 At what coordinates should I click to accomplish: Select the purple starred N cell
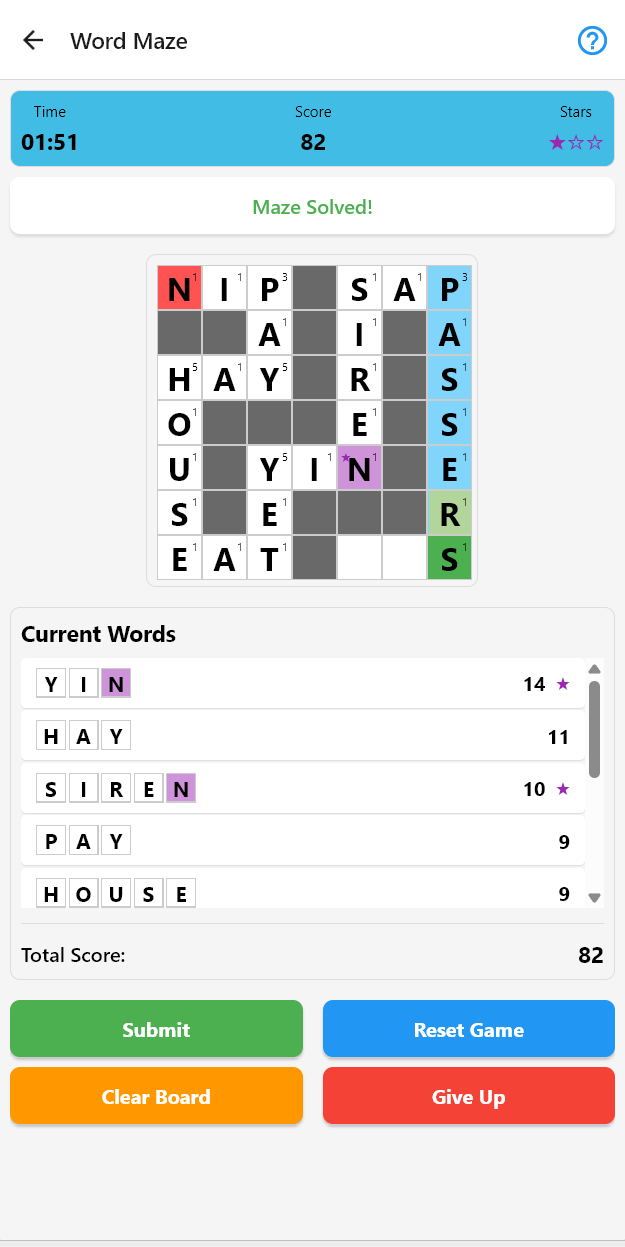[359, 468]
